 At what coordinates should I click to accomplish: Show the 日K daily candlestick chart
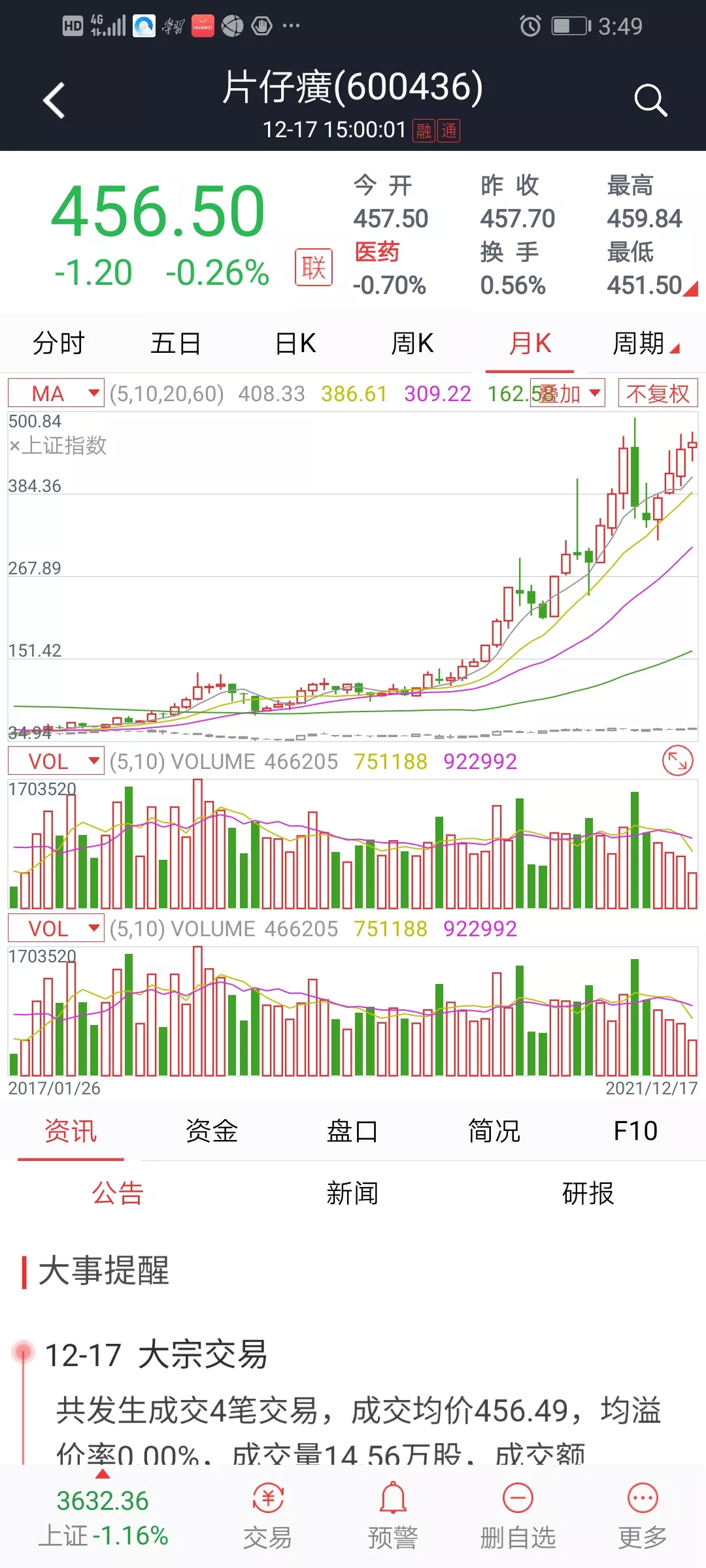(x=295, y=343)
